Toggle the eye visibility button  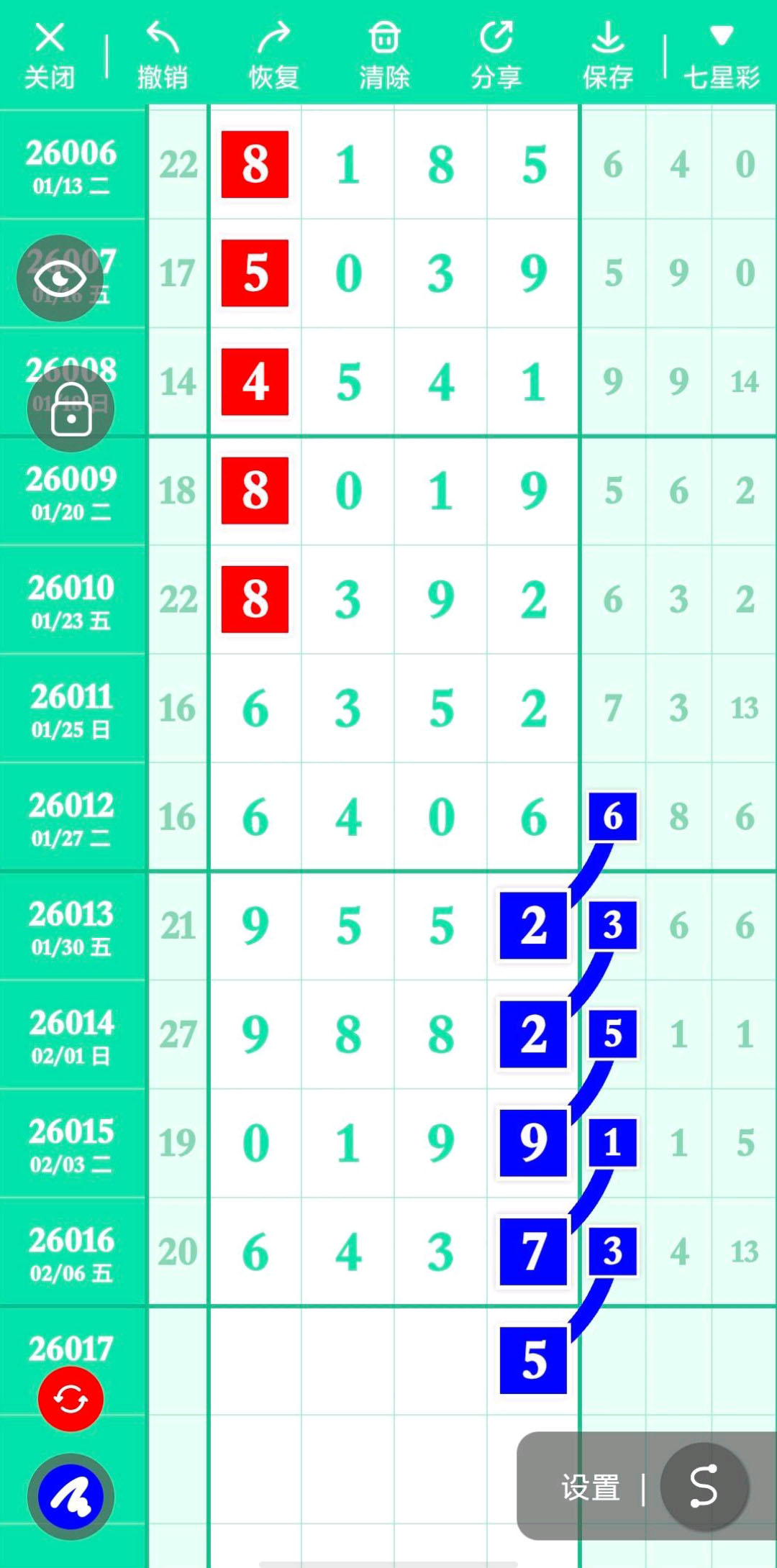pyautogui.click(x=60, y=278)
